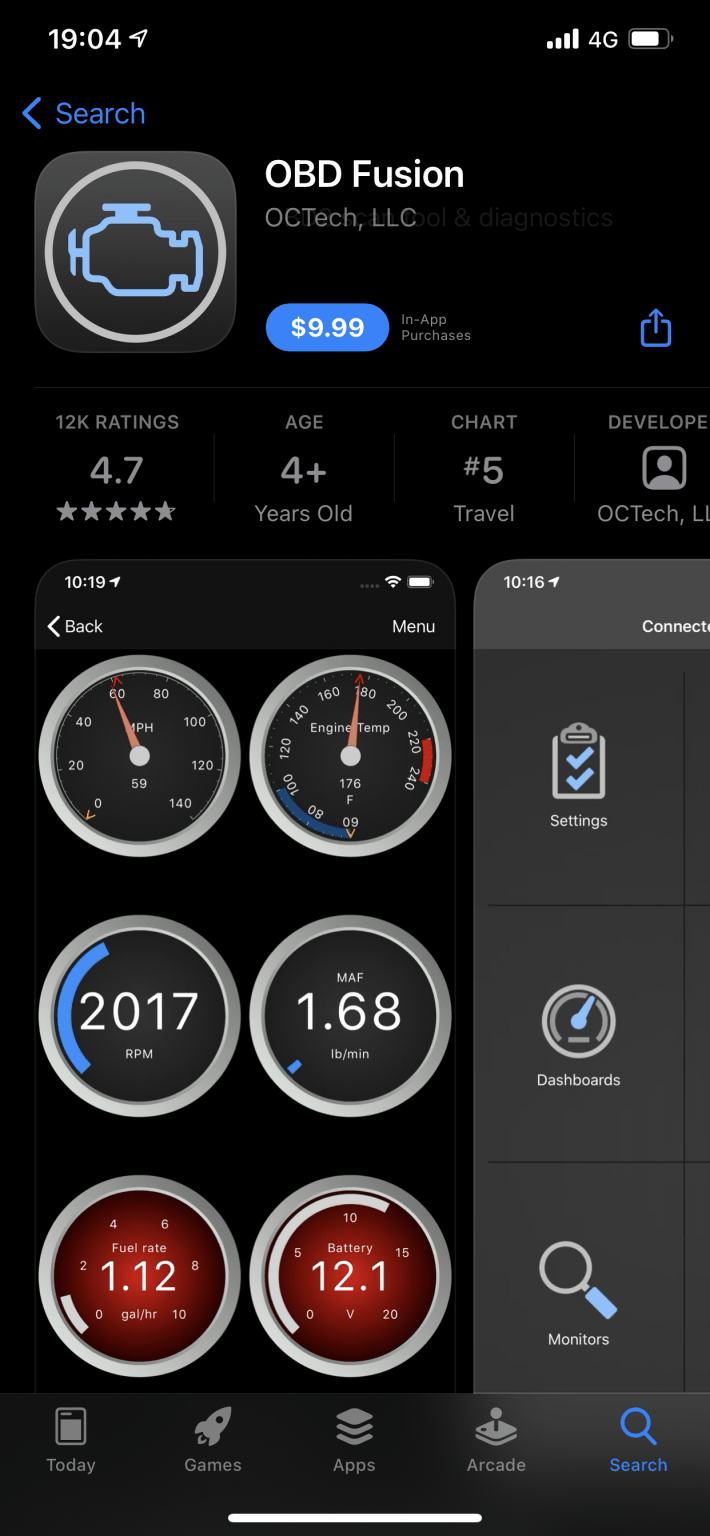The image size is (710, 1536).
Task: Go back to Search results
Action: pos(84,114)
